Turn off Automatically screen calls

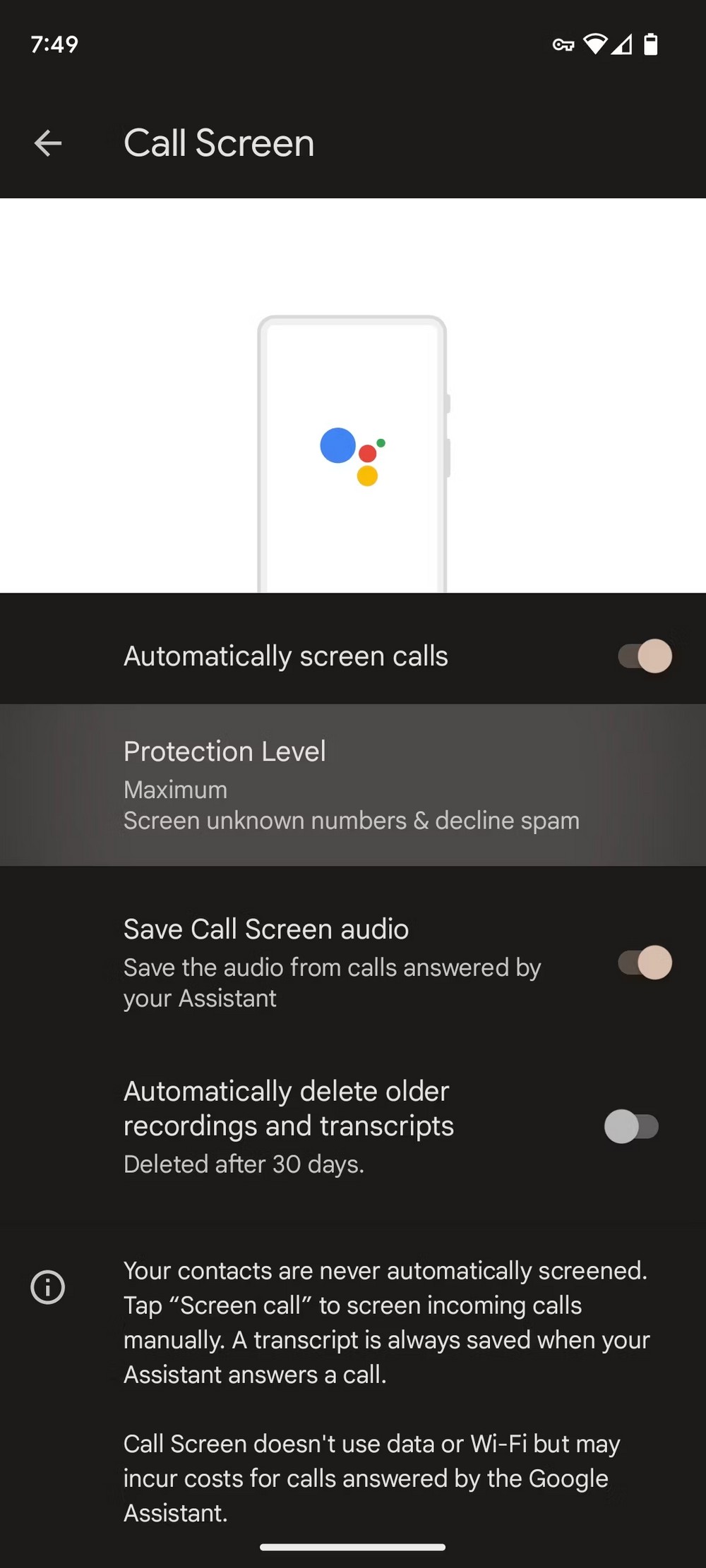coord(645,656)
